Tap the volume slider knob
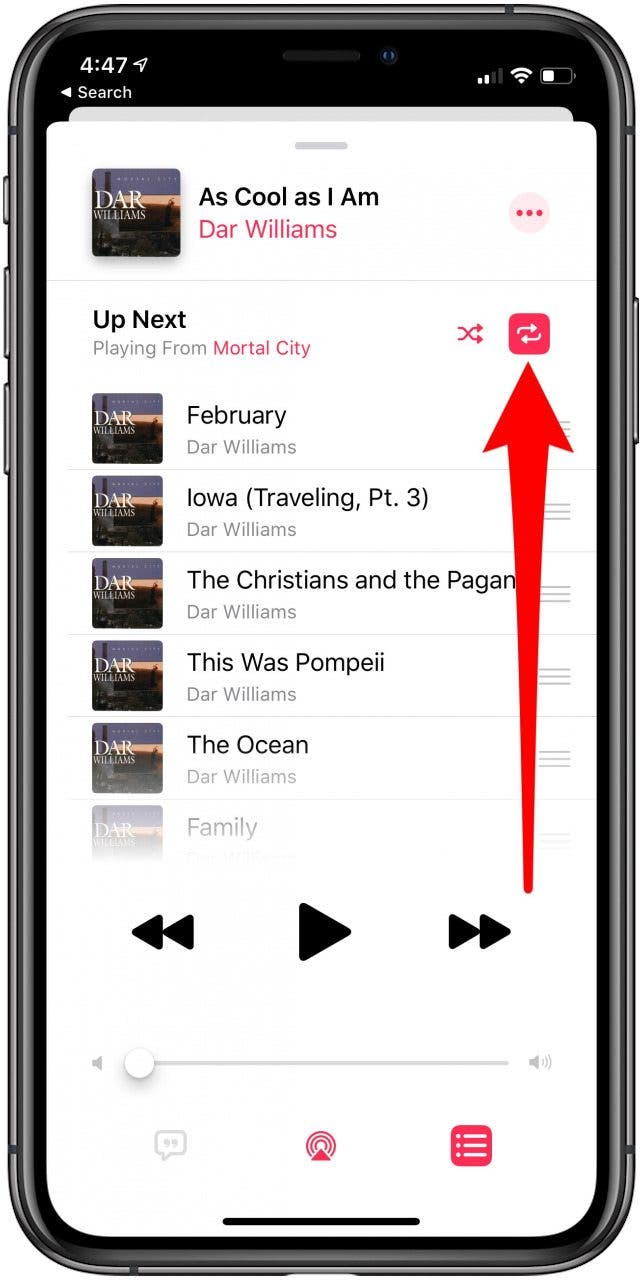This screenshot has height=1280, width=642. 139,1062
